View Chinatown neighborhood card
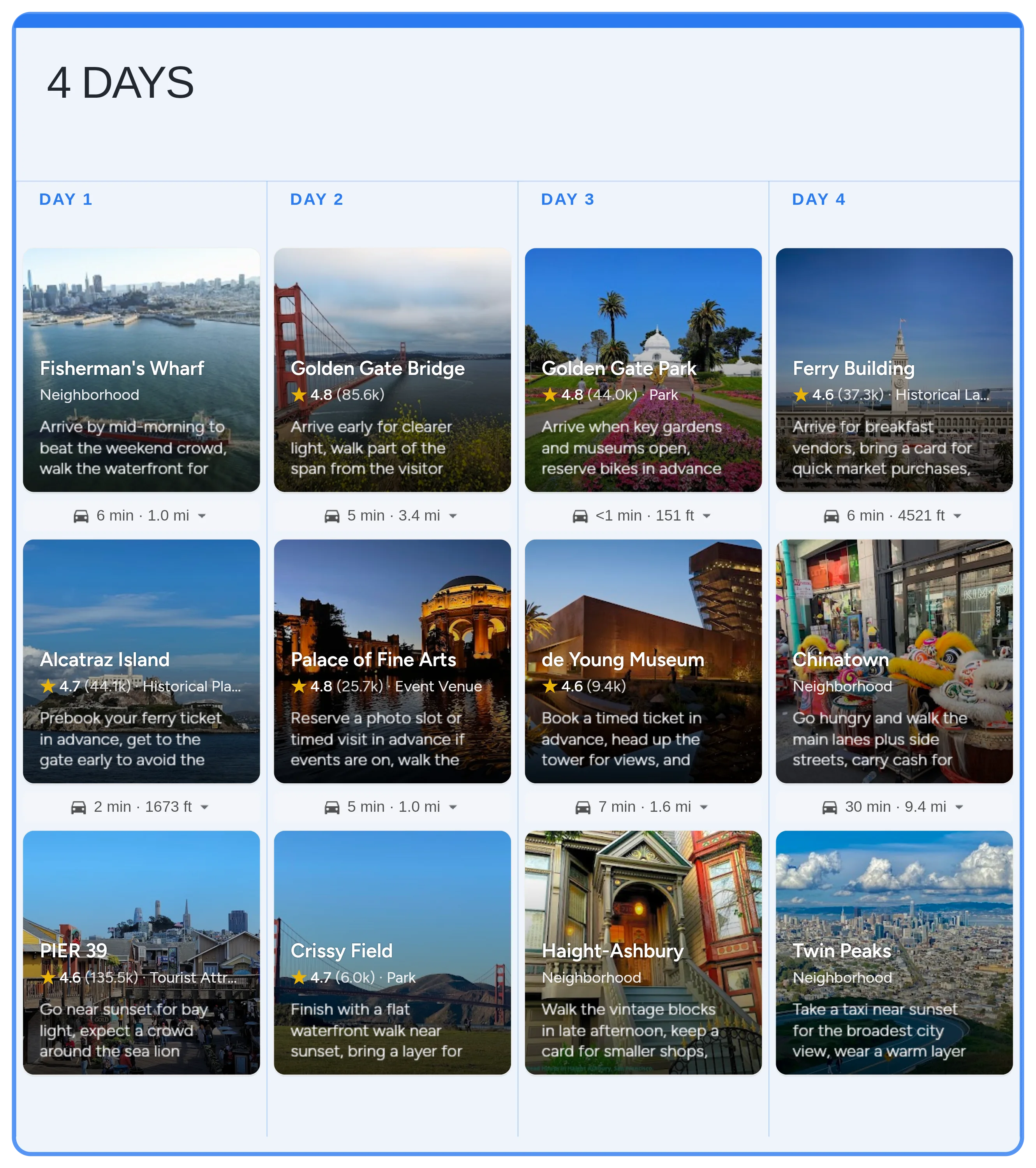 click(893, 661)
